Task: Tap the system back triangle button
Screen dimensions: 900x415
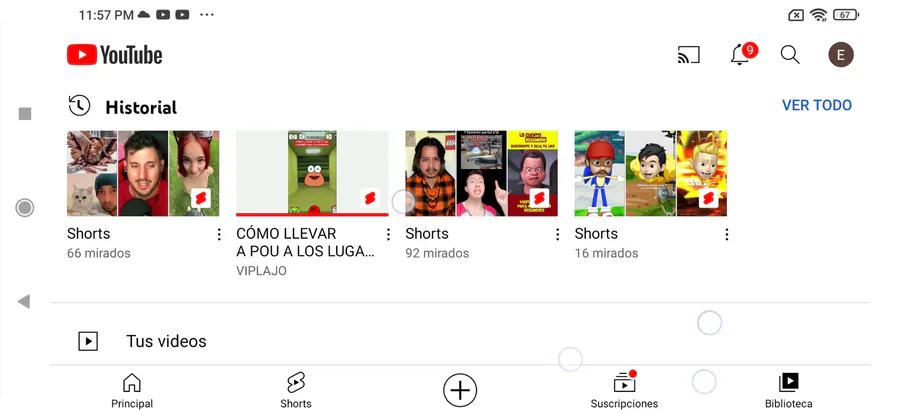Action: point(25,301)
